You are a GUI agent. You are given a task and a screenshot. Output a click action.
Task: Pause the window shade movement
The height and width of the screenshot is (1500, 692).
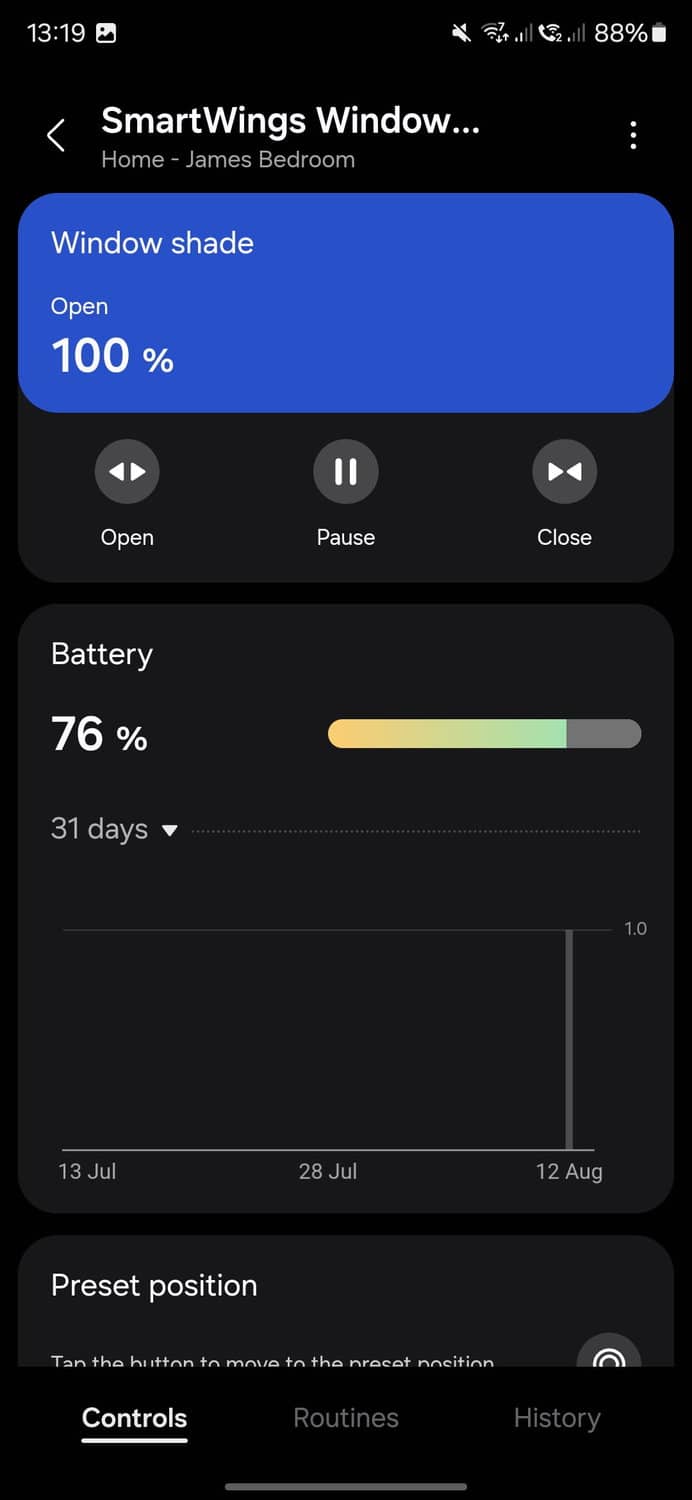pos(345,472)
